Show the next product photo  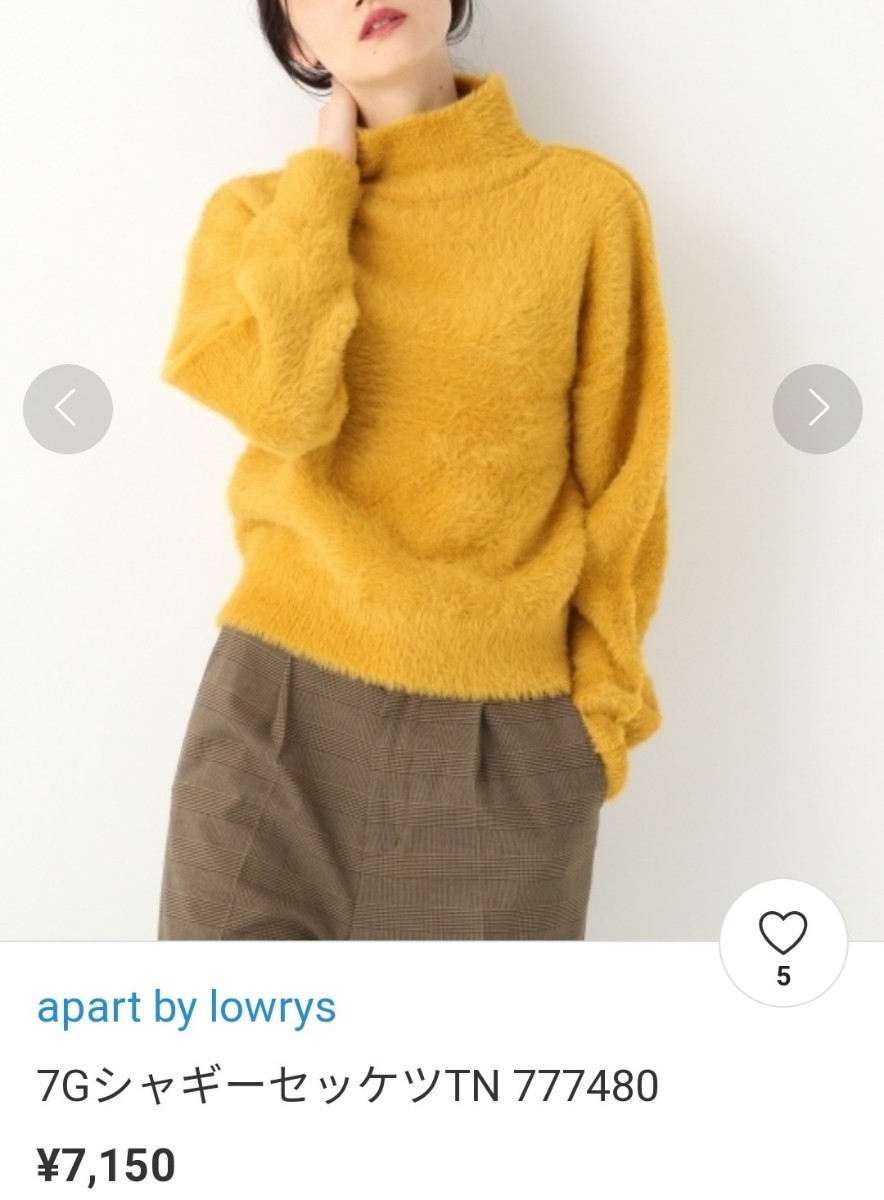coord(817,408)
